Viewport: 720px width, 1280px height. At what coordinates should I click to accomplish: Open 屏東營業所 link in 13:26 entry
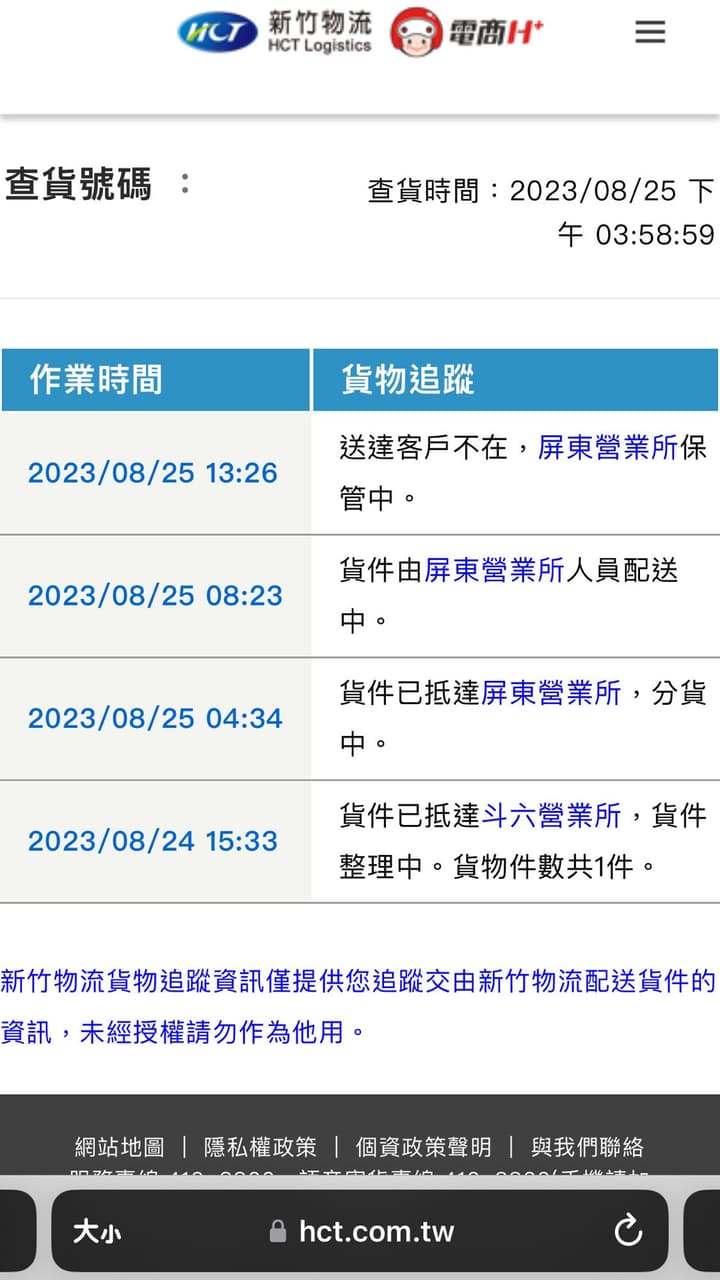pos(608,447)
